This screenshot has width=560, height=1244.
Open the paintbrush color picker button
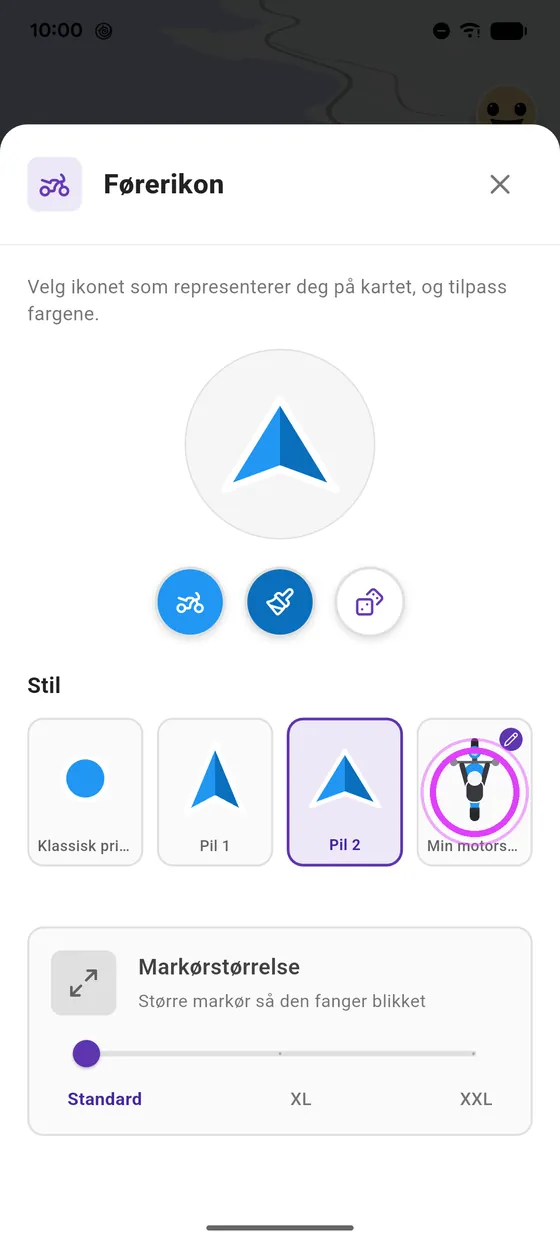[280, 603]
